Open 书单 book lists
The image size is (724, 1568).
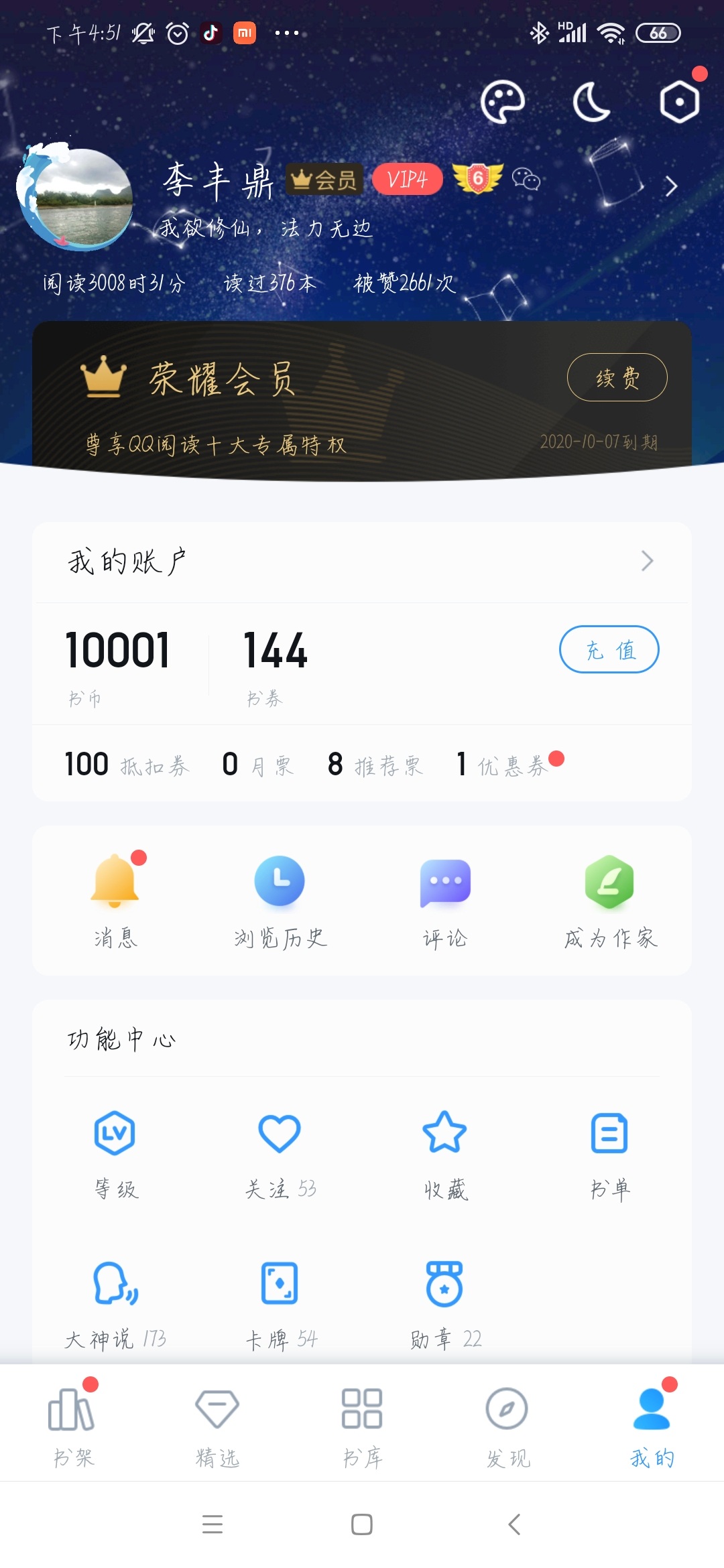point(610,1154)
